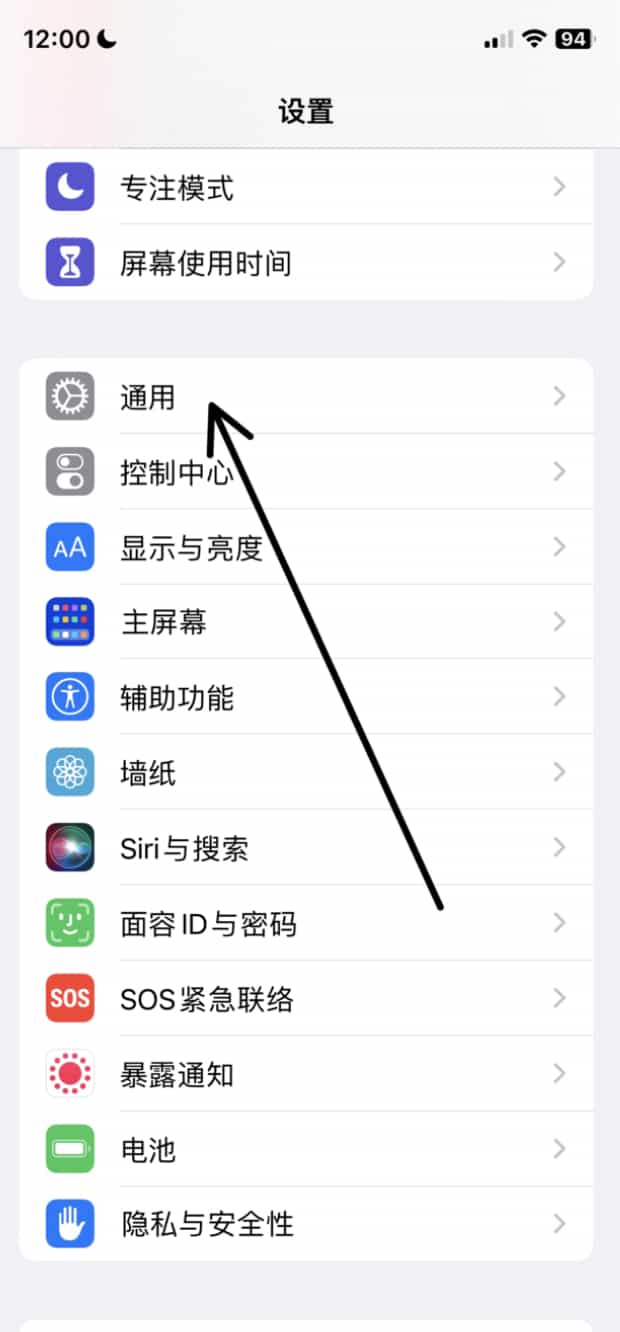620x1332 pixels.
Task: Open 显示与亮度 settings
Action: (305, 547)
